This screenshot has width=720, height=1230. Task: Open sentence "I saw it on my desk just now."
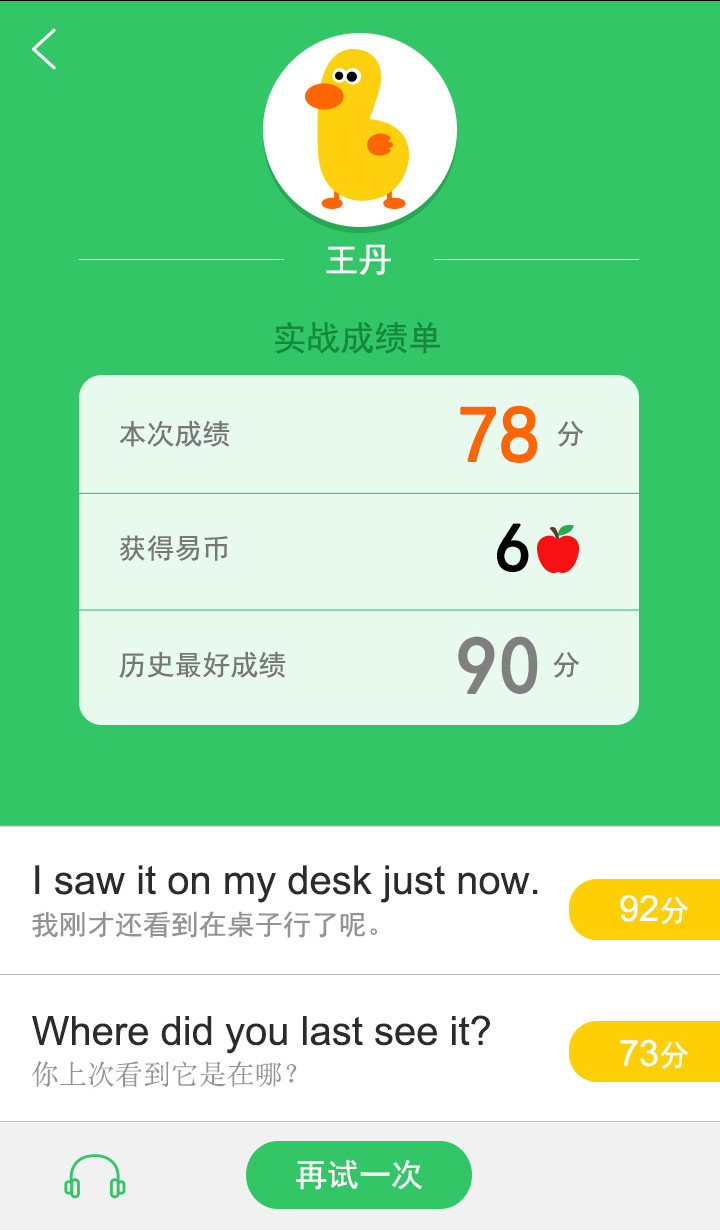[286, 899]
